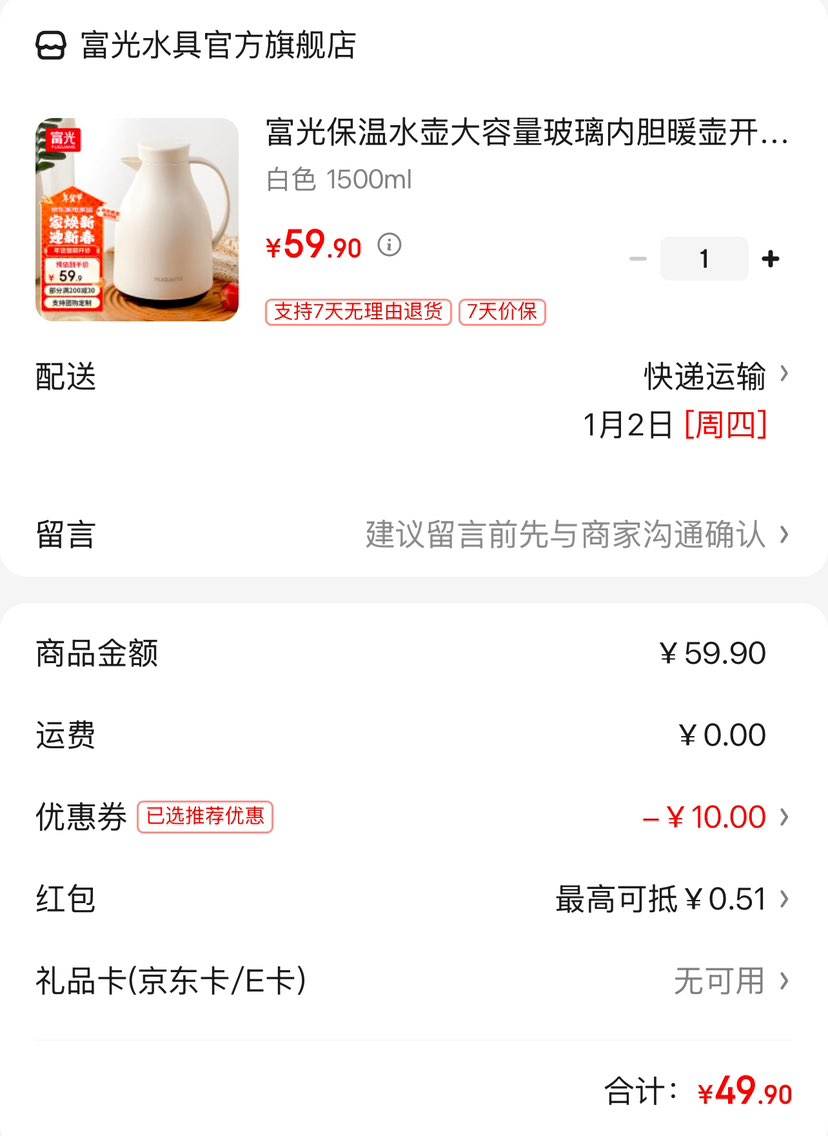This screenshot has height=1136, width=828.
Task: Select the 1月2日 [周四] delivery date
Action: (679, 424)
